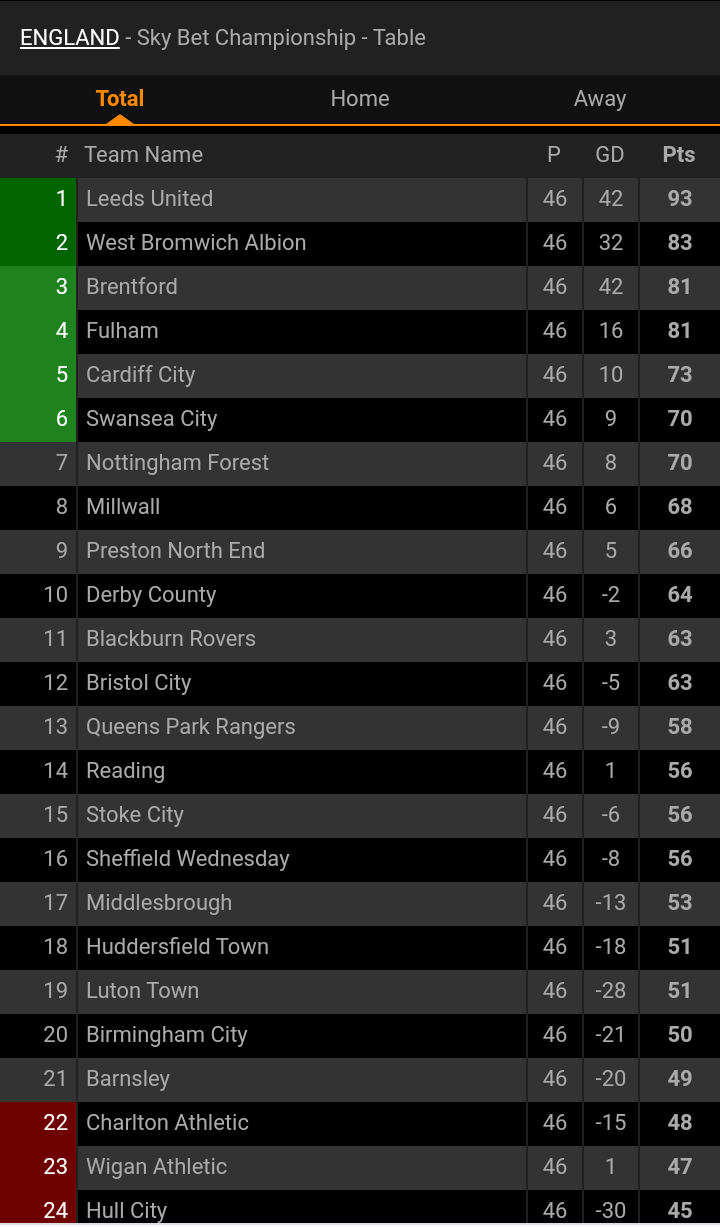Open Fulham team details
720x1227 pixels.
pyautogui.click(x=122, y=331)
